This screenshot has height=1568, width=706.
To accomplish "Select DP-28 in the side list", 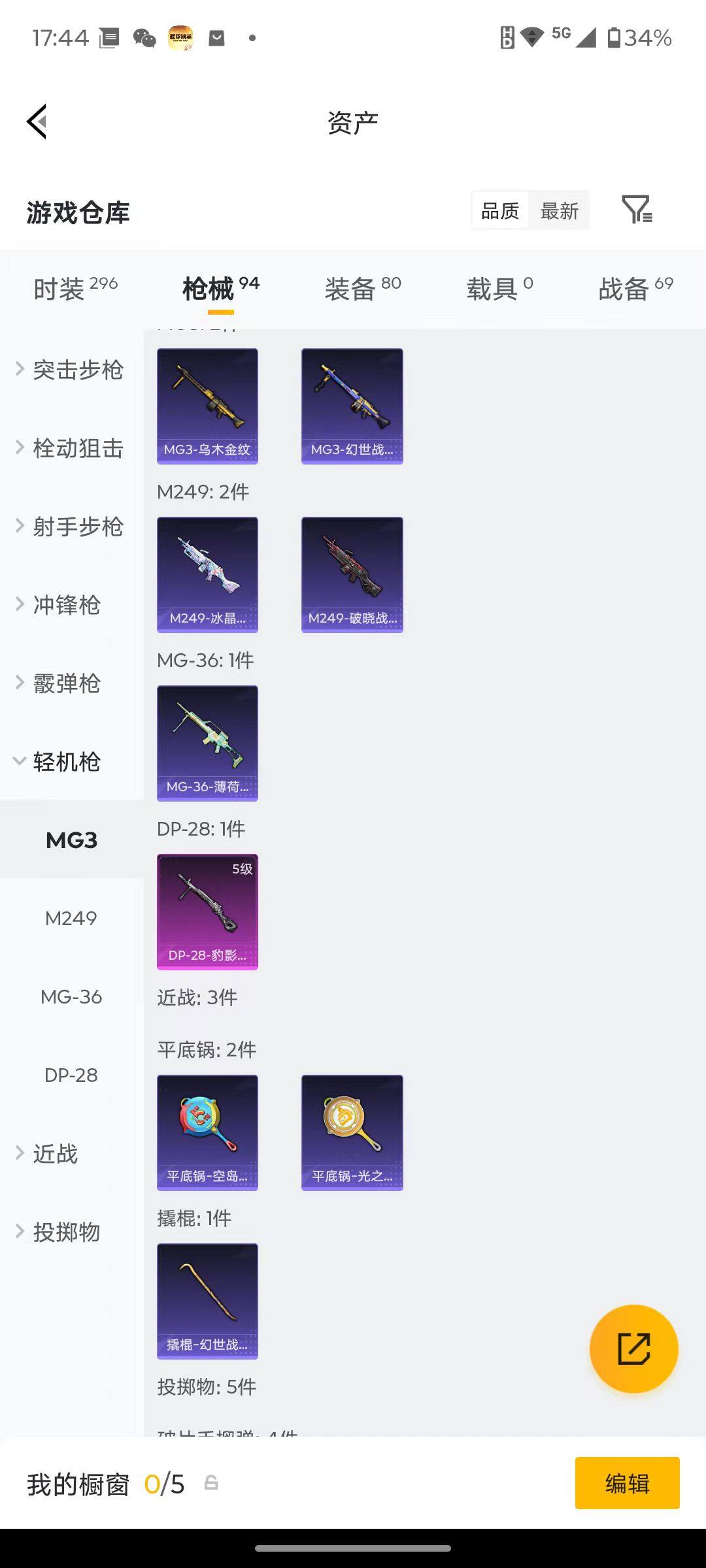I will pyautogui.click(x=71, y=1075).
